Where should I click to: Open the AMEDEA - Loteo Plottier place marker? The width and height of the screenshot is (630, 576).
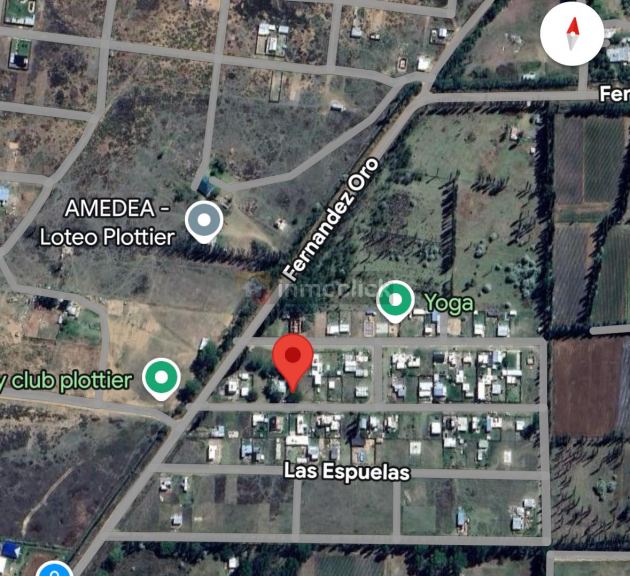pyautogui.click(x=205, y=220)
